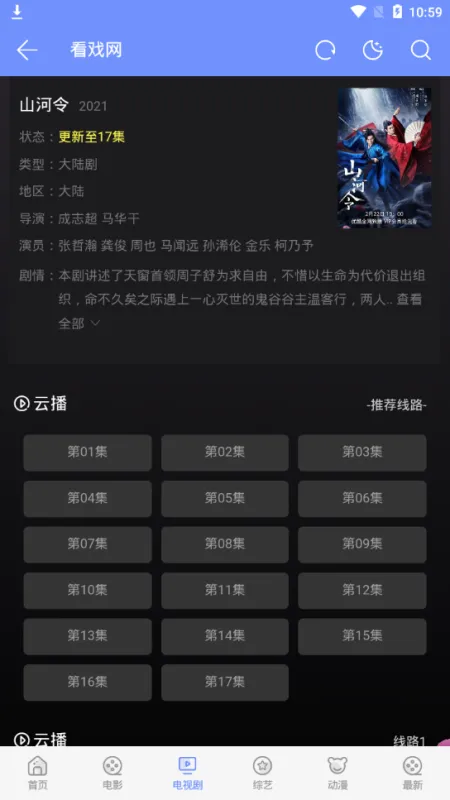Play the latest episode 第17集

tap(225, 682)
